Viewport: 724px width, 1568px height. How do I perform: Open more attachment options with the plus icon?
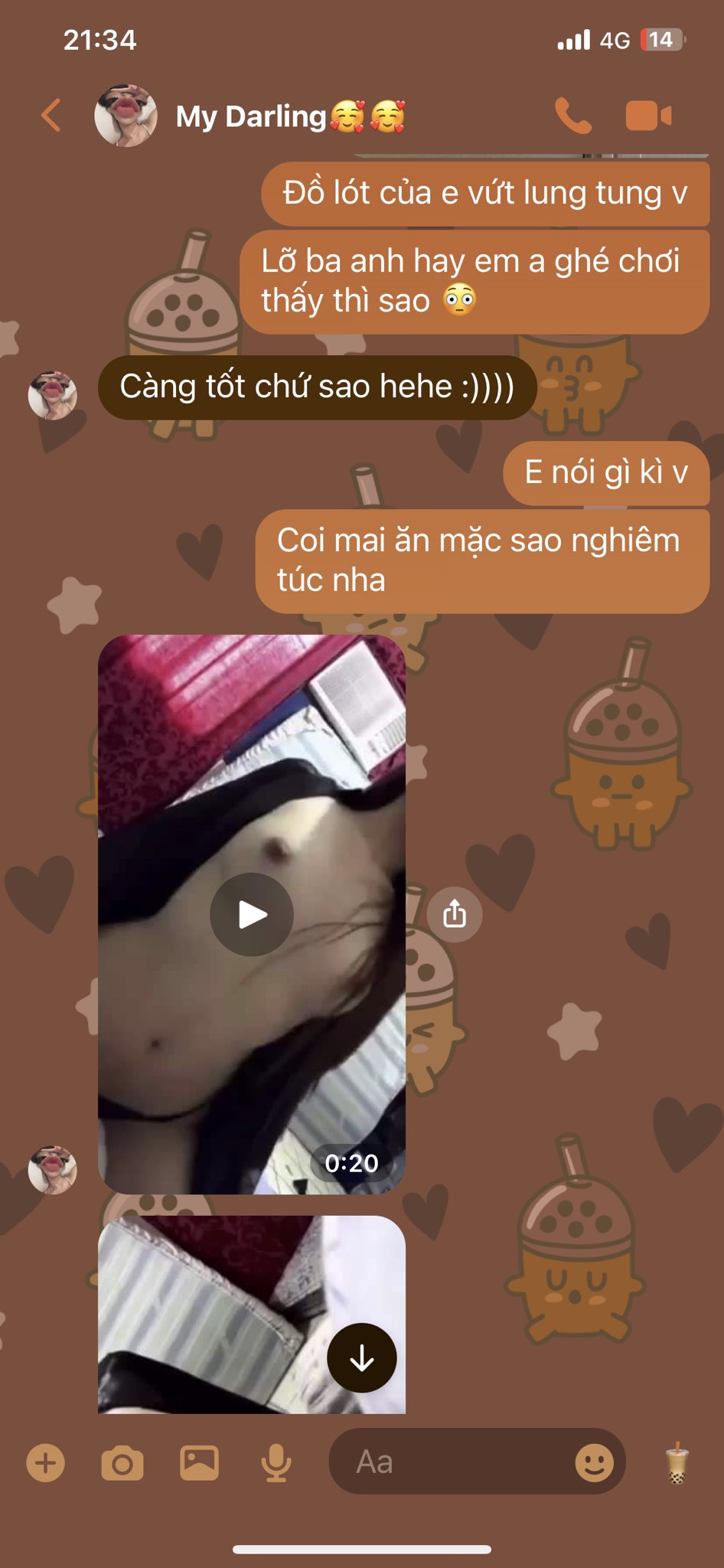46,1462
